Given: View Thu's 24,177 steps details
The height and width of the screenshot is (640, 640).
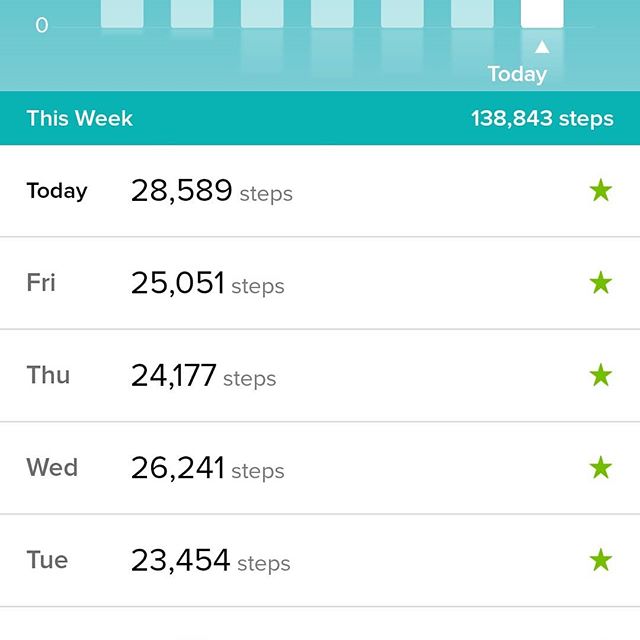Looking at the screenshot, I should 320,376.
